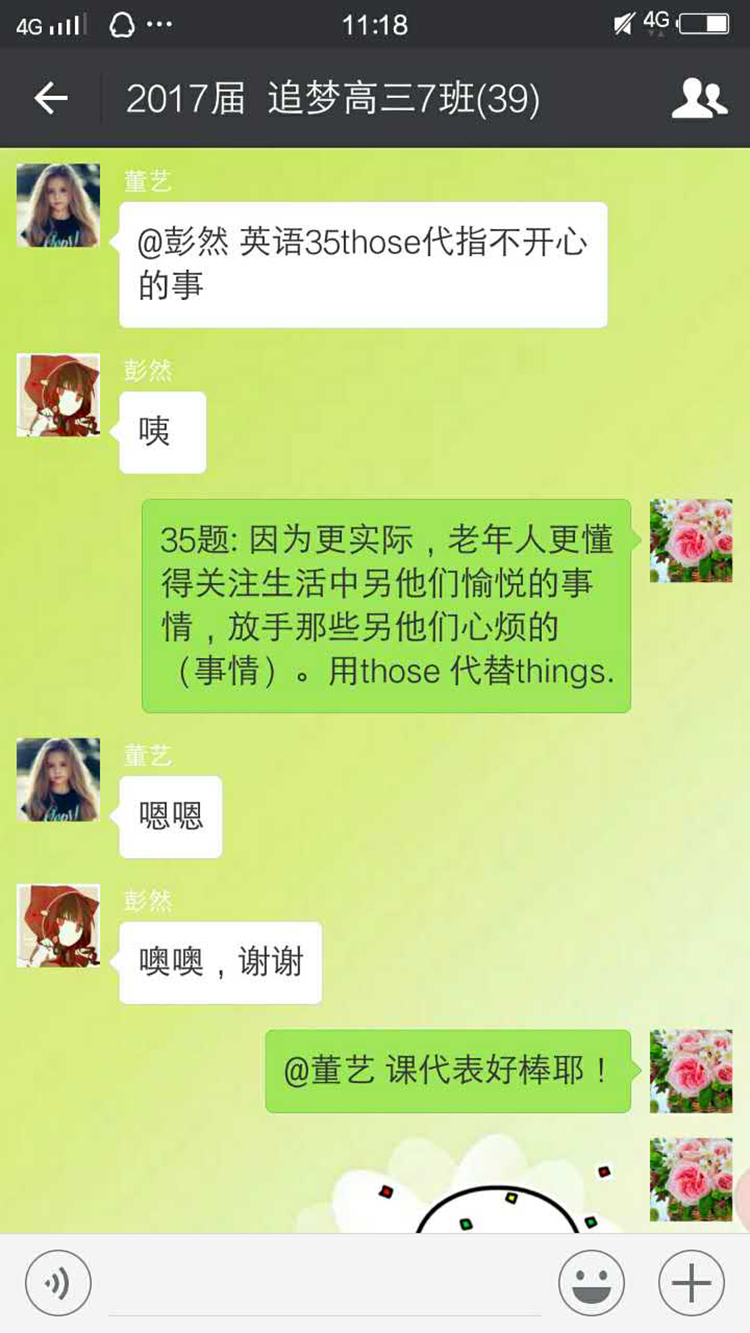
Task: Go back from the group chat
Action: [x=51, y=98]
